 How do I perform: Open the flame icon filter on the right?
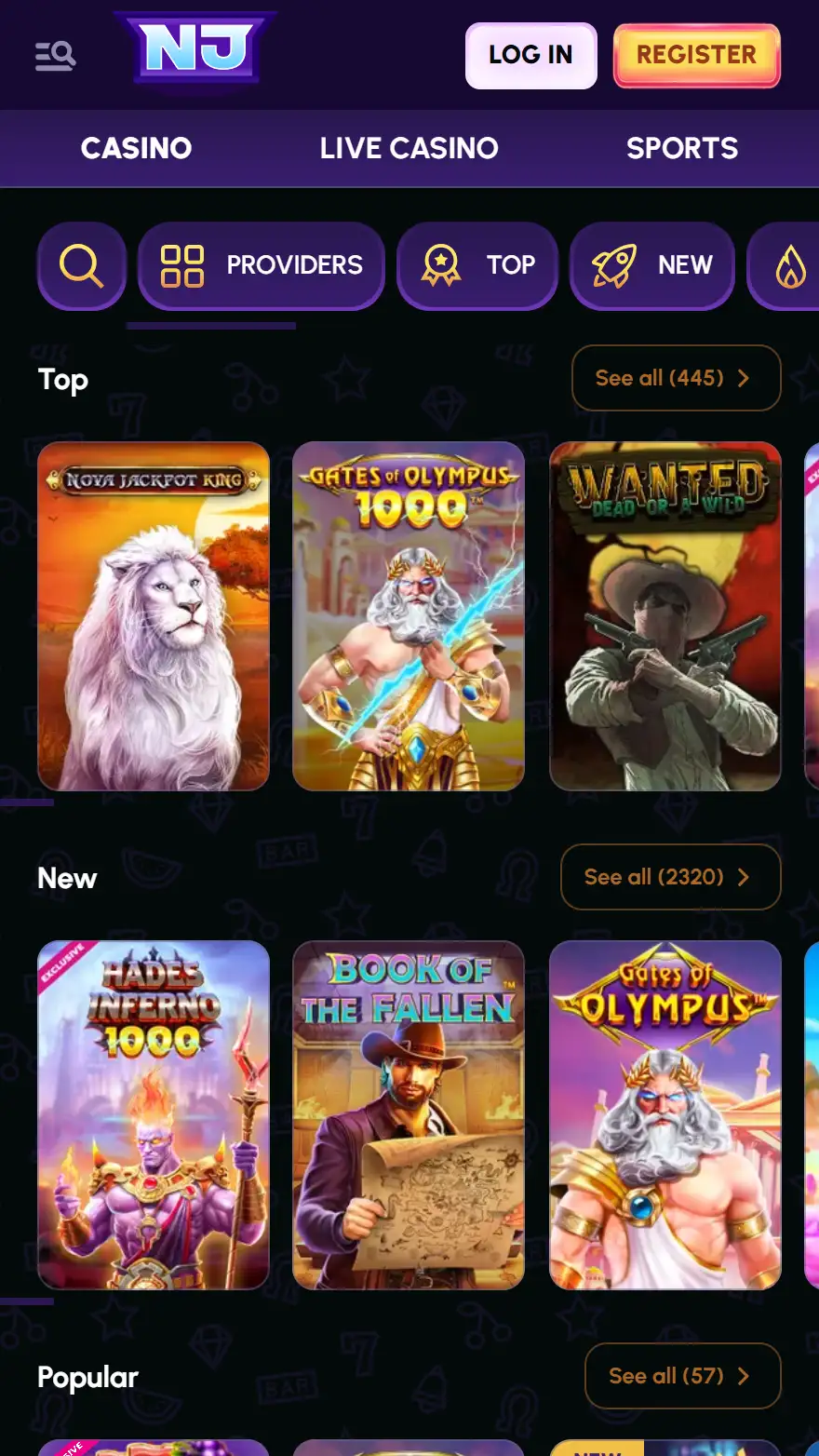coord(789,266)
